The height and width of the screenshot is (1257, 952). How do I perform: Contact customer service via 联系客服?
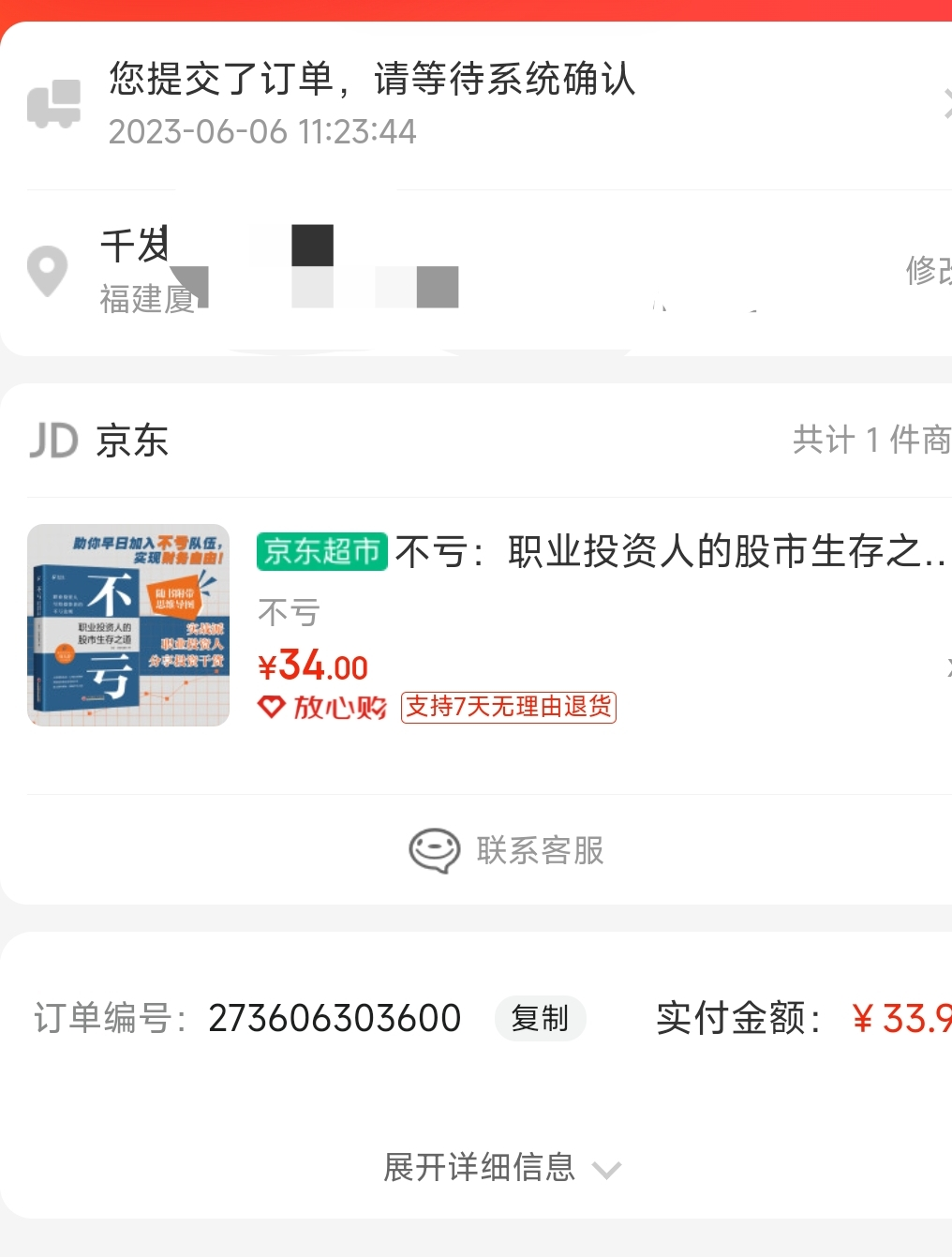click(x=507, y=850)
